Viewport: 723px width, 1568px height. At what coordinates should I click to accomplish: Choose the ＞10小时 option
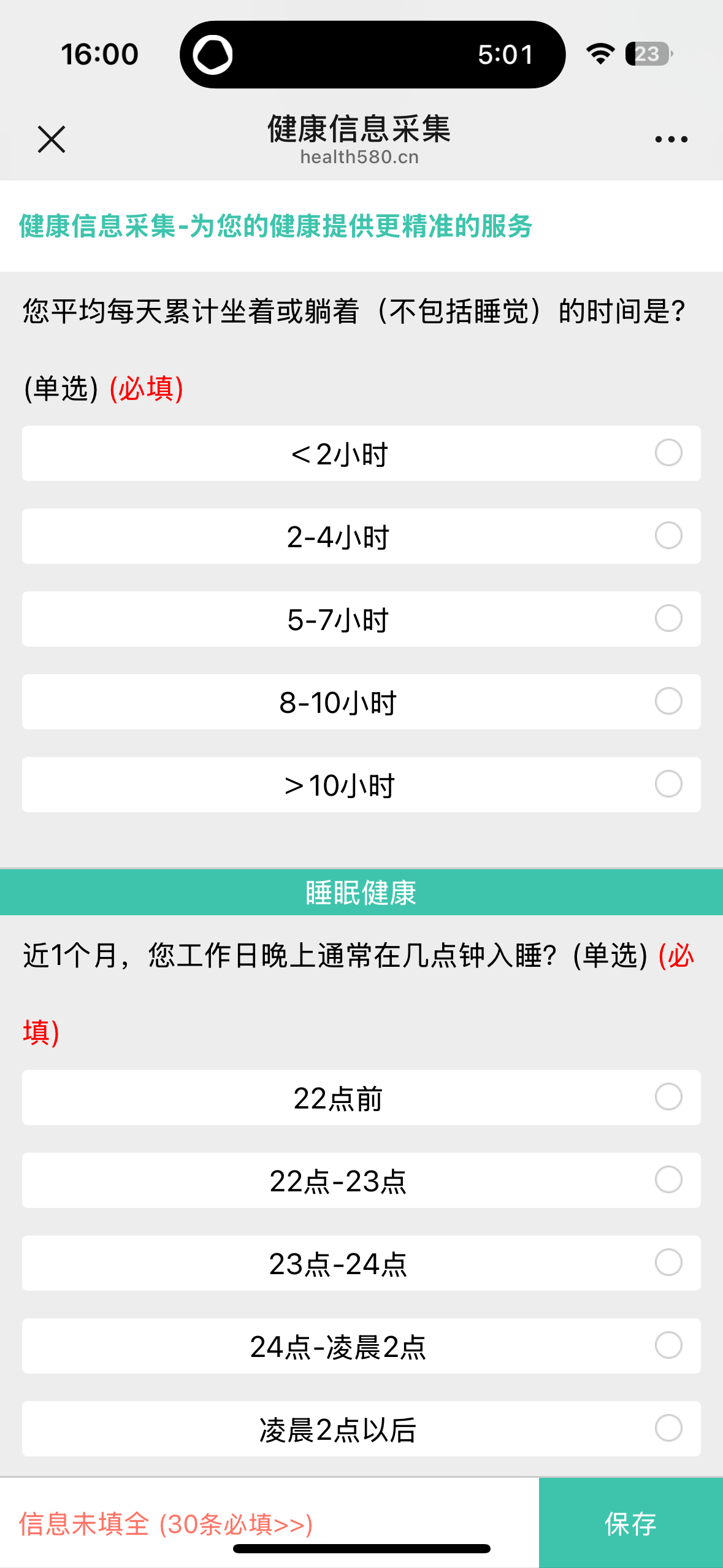361,785
